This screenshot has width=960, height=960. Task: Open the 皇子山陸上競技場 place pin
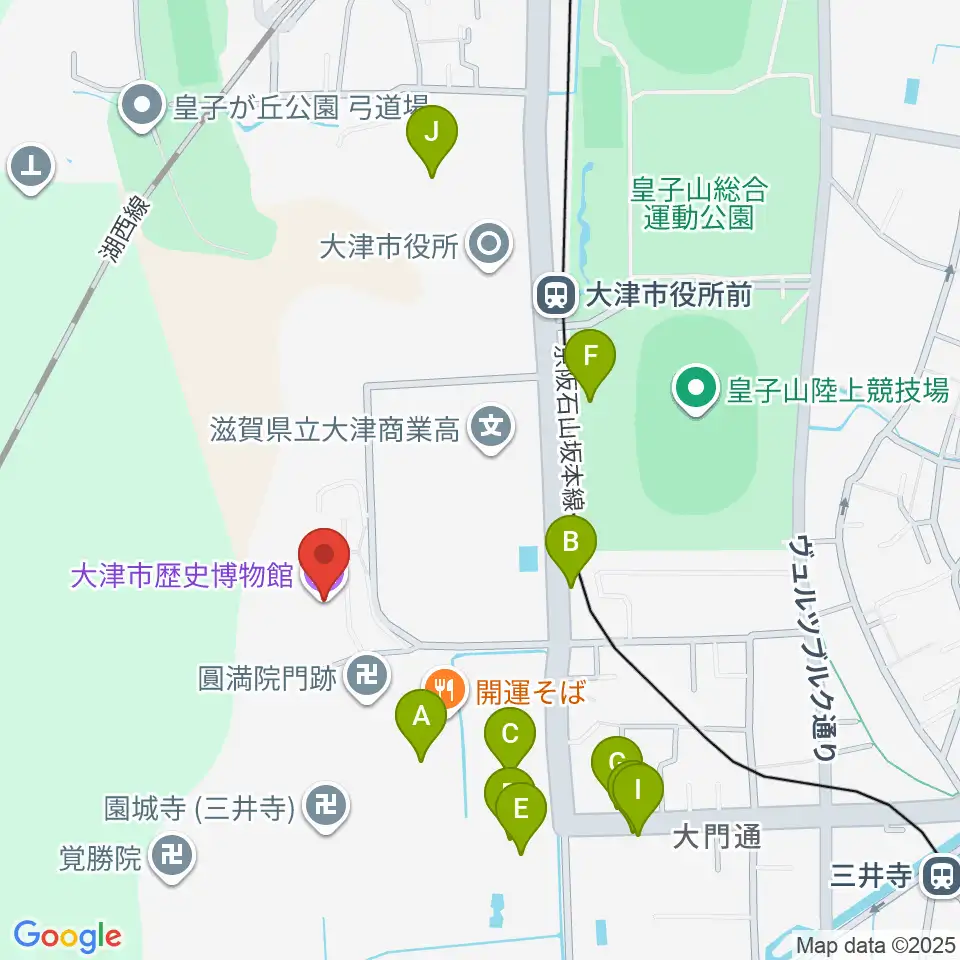pyautogui.click(x=696, y=388)
